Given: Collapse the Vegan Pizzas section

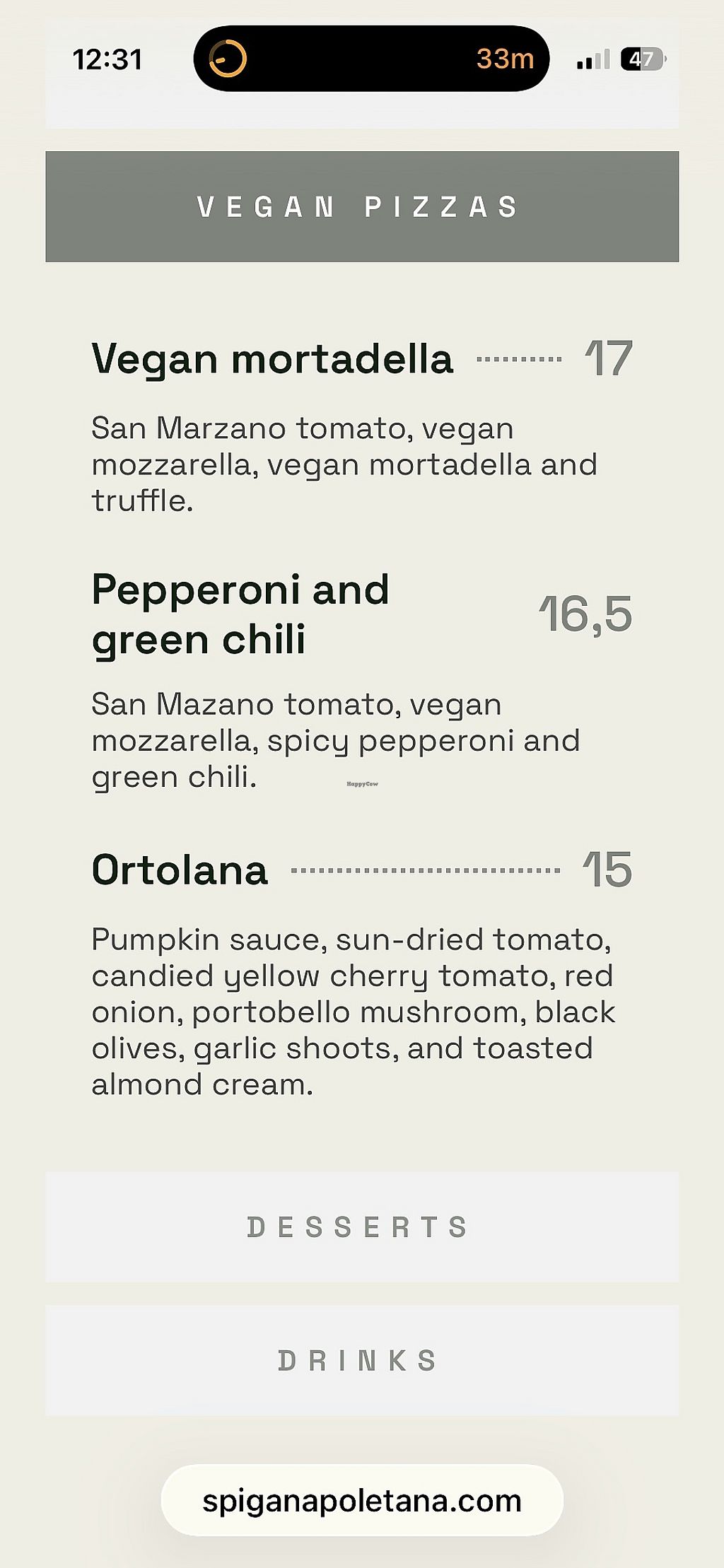Looking at the screenshot, I should (x=362, y=206).
